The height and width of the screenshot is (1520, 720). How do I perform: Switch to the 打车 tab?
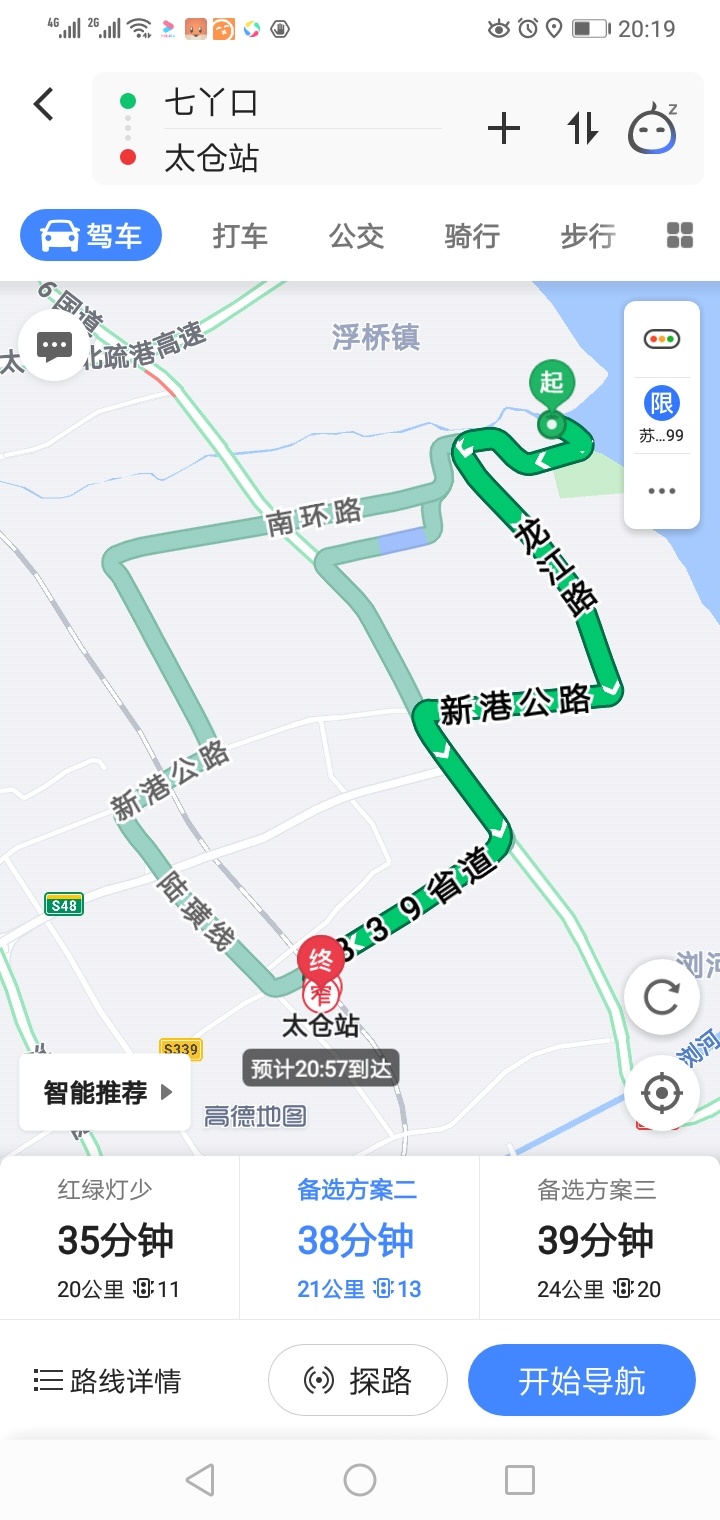(x=240, y=236)
